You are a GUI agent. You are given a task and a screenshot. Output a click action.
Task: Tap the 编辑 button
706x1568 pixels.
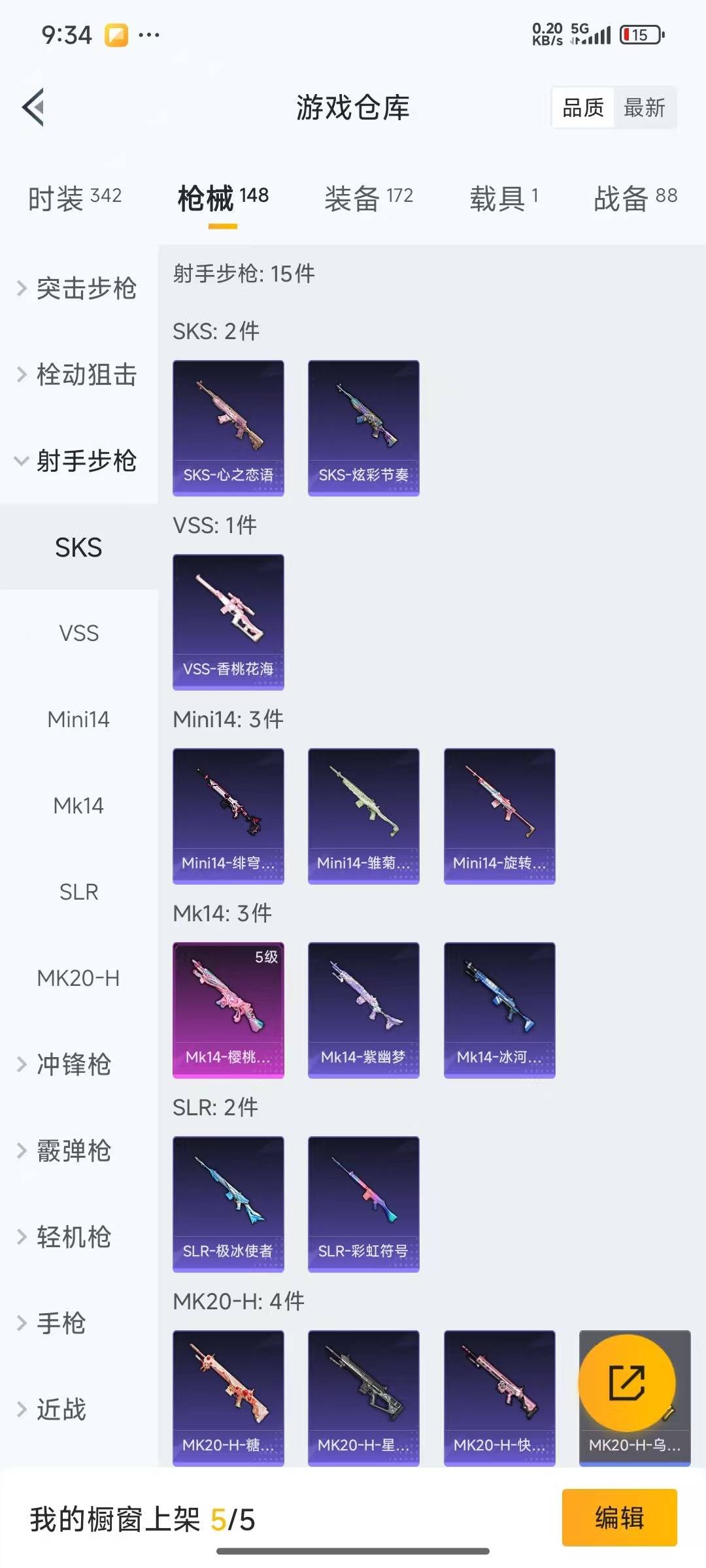[x=619, y=1517]
